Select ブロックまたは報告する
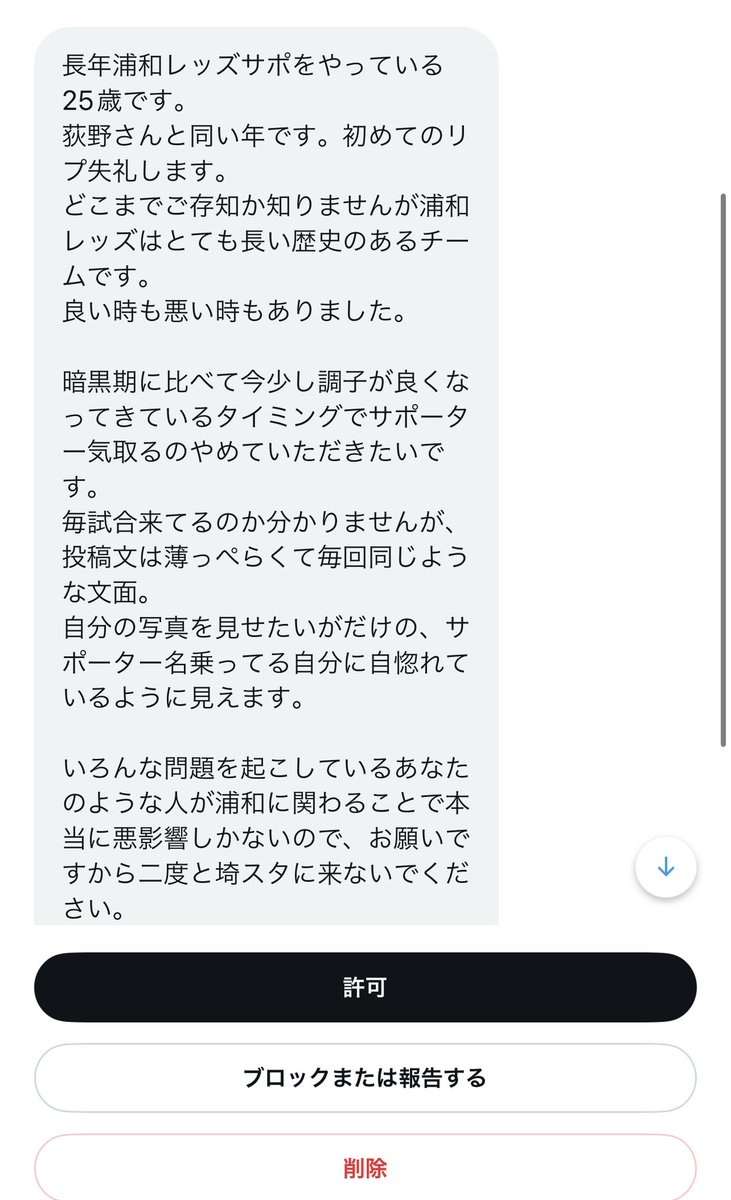 (365, 1078)
